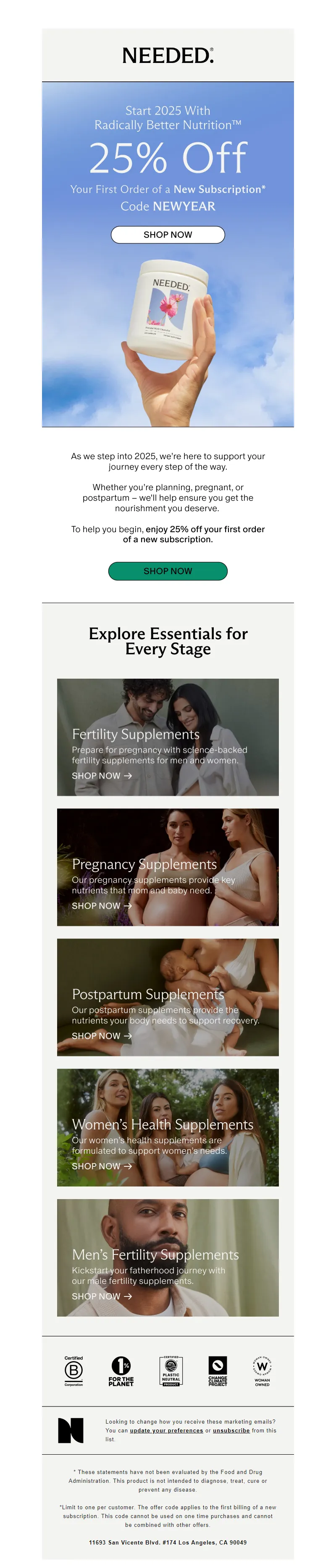Tap the green SHOP NOW button
The image size is (336, 1568).
tap(168, 571)
